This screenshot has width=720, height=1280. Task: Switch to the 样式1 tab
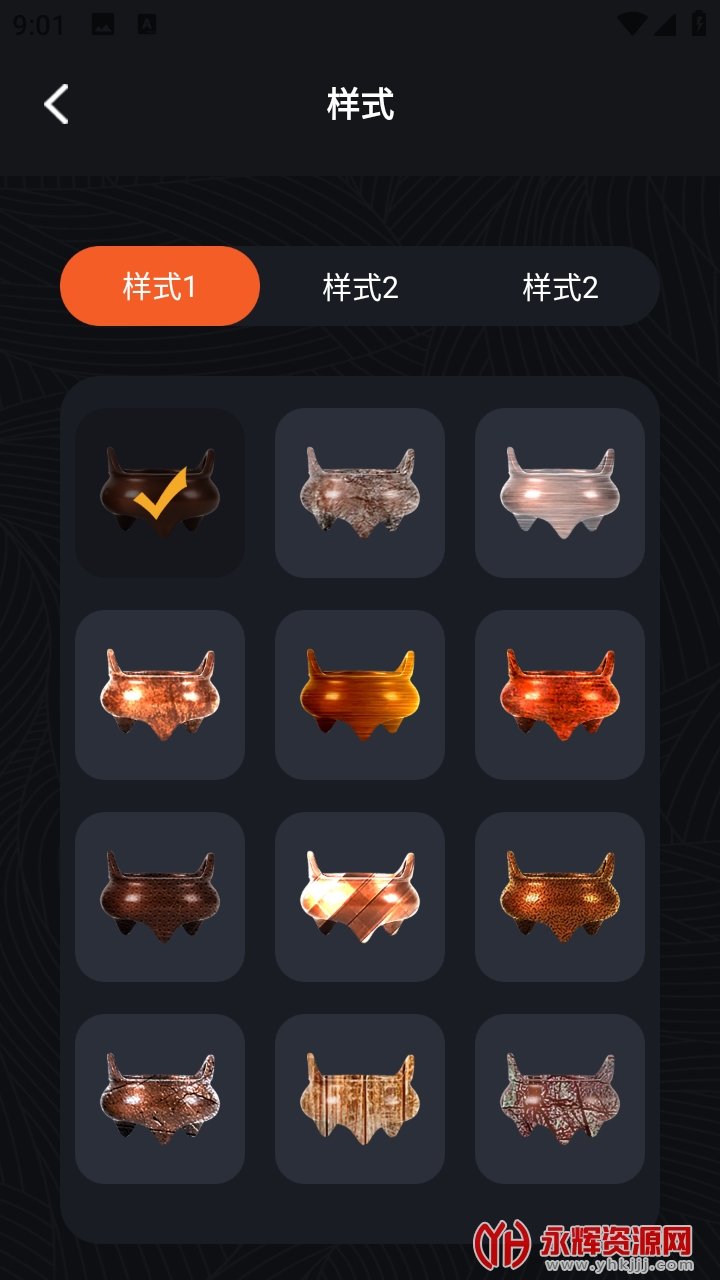160,287
